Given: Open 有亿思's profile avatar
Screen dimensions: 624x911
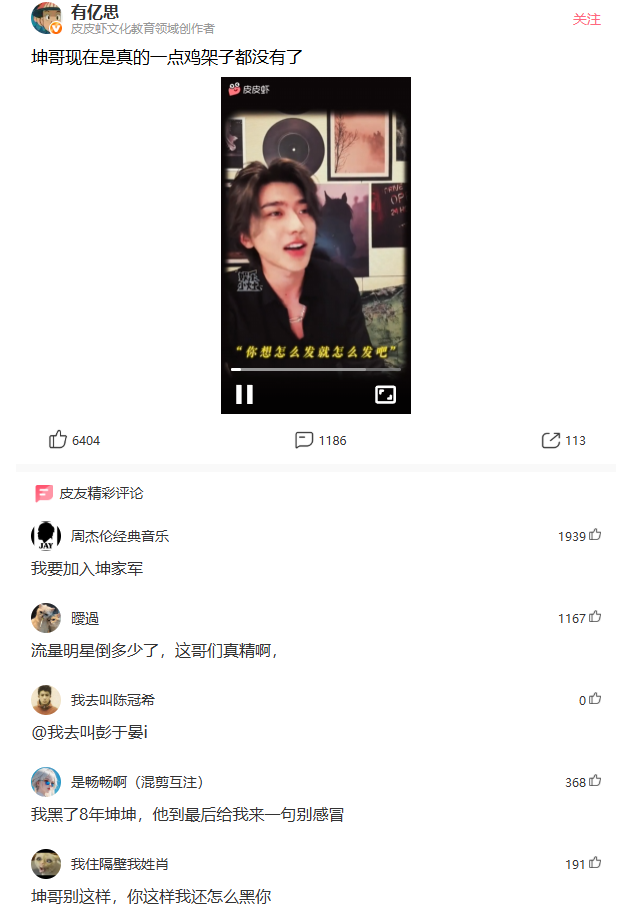Looking at the screenshot, I should (47, 19).
